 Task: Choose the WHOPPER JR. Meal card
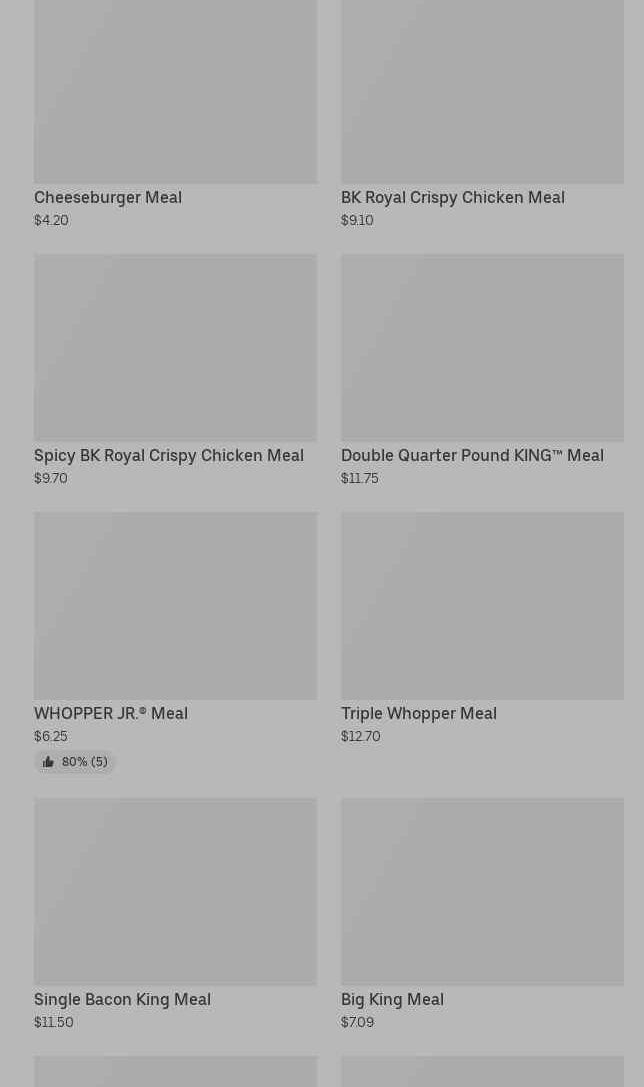coord(175,642)
